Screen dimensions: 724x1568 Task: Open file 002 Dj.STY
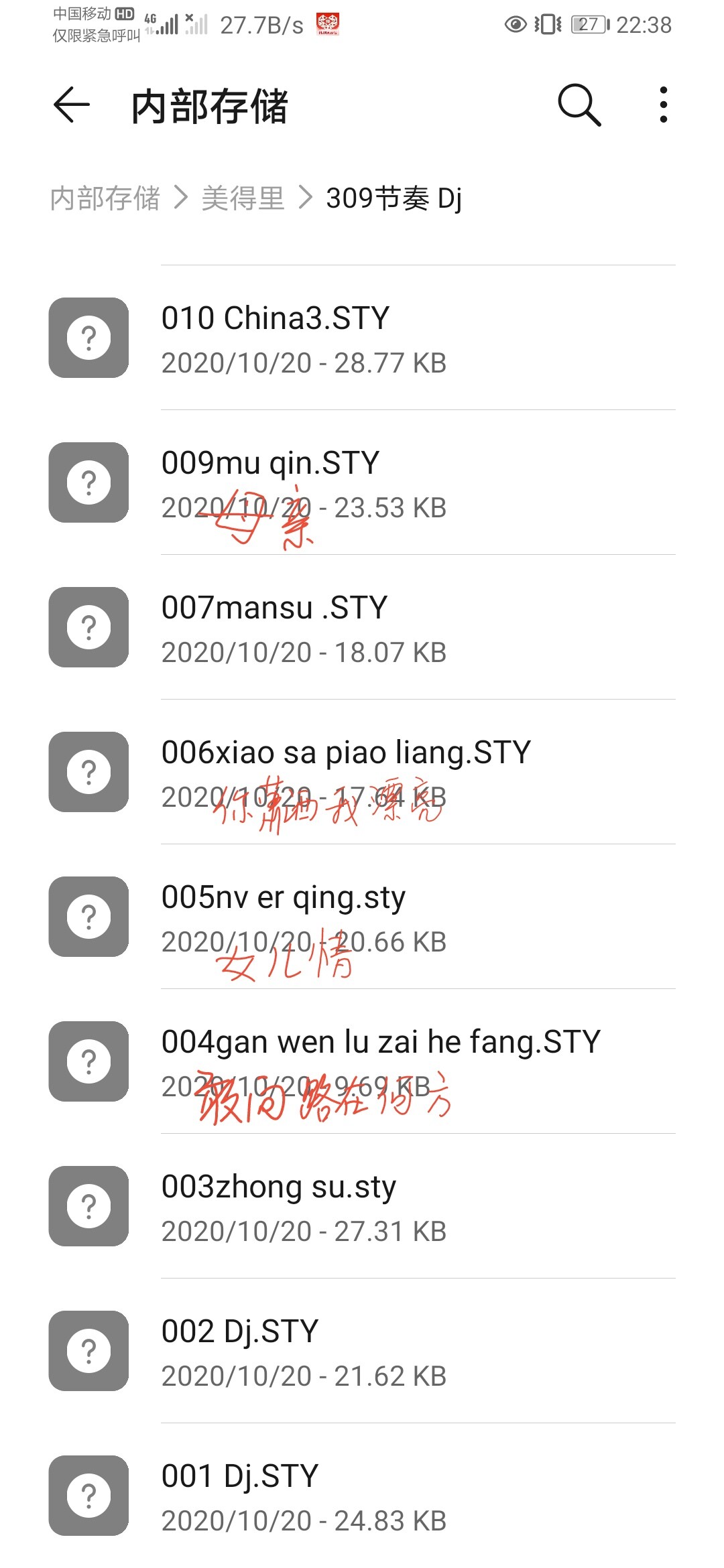(362, 1351)
